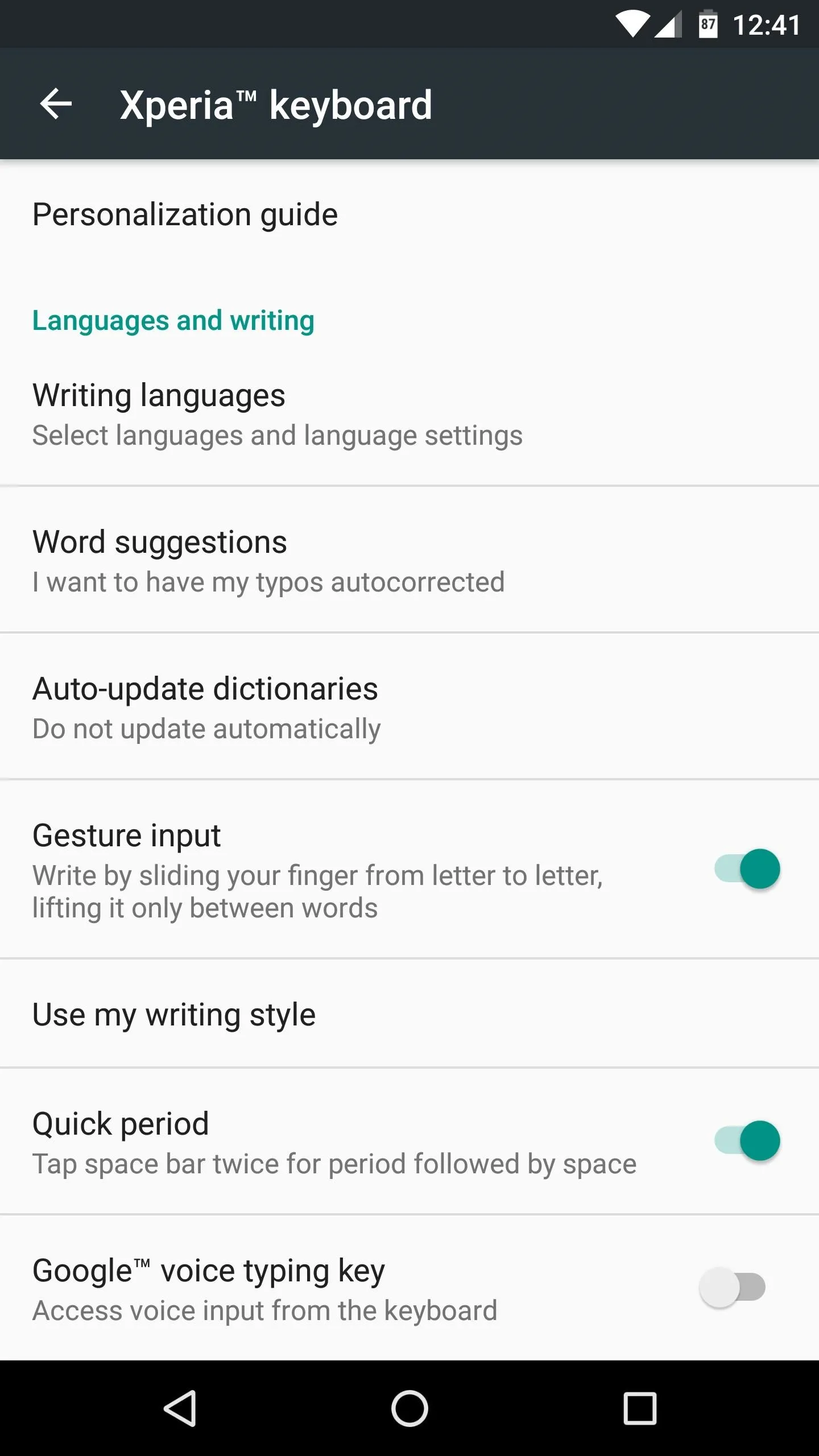Screen dimensions: 819x1456
Task: Open Writing languages settings
Action: coord(409,413)
